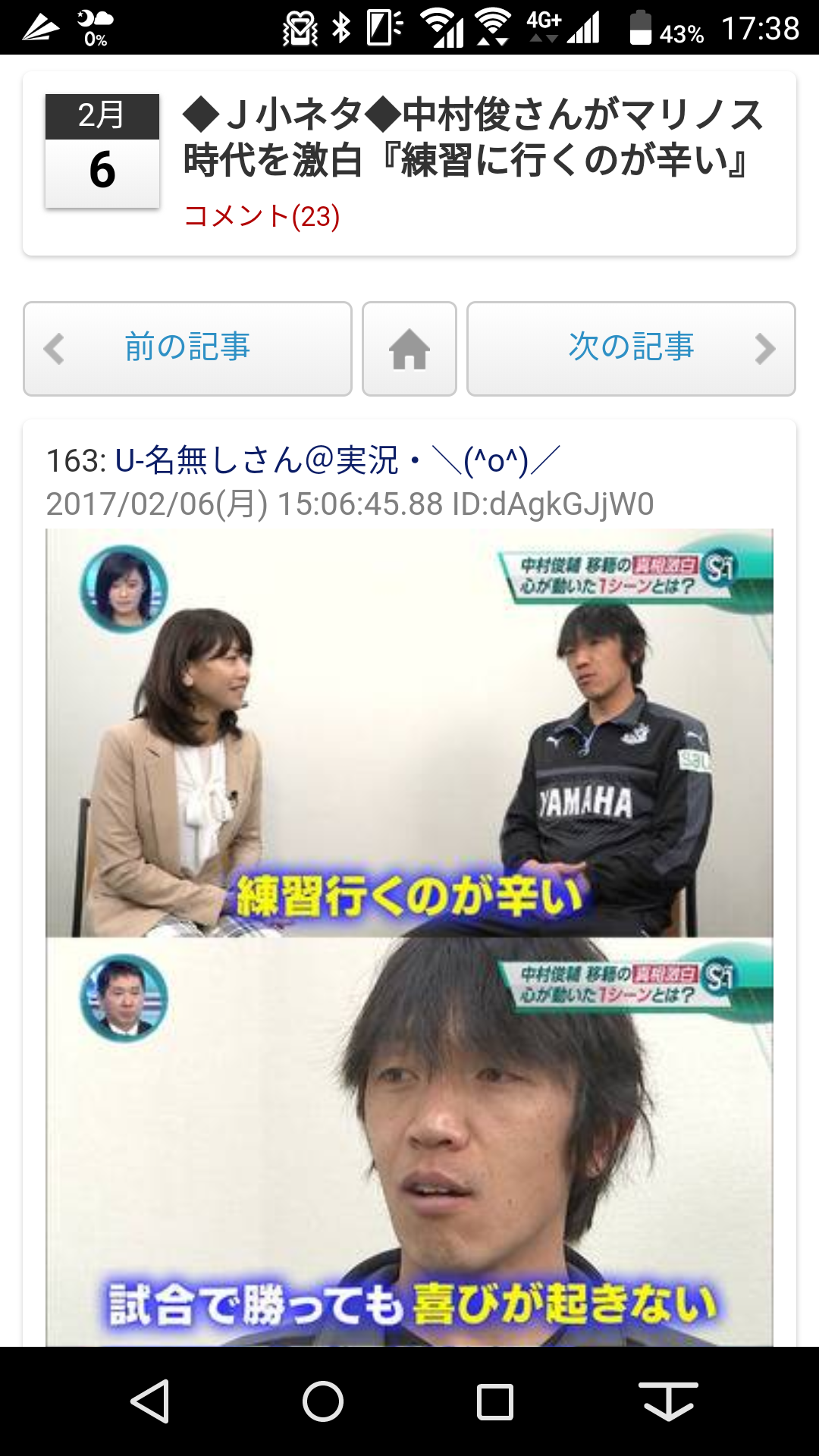Open the コメント(23) comments link

point(262,216)
